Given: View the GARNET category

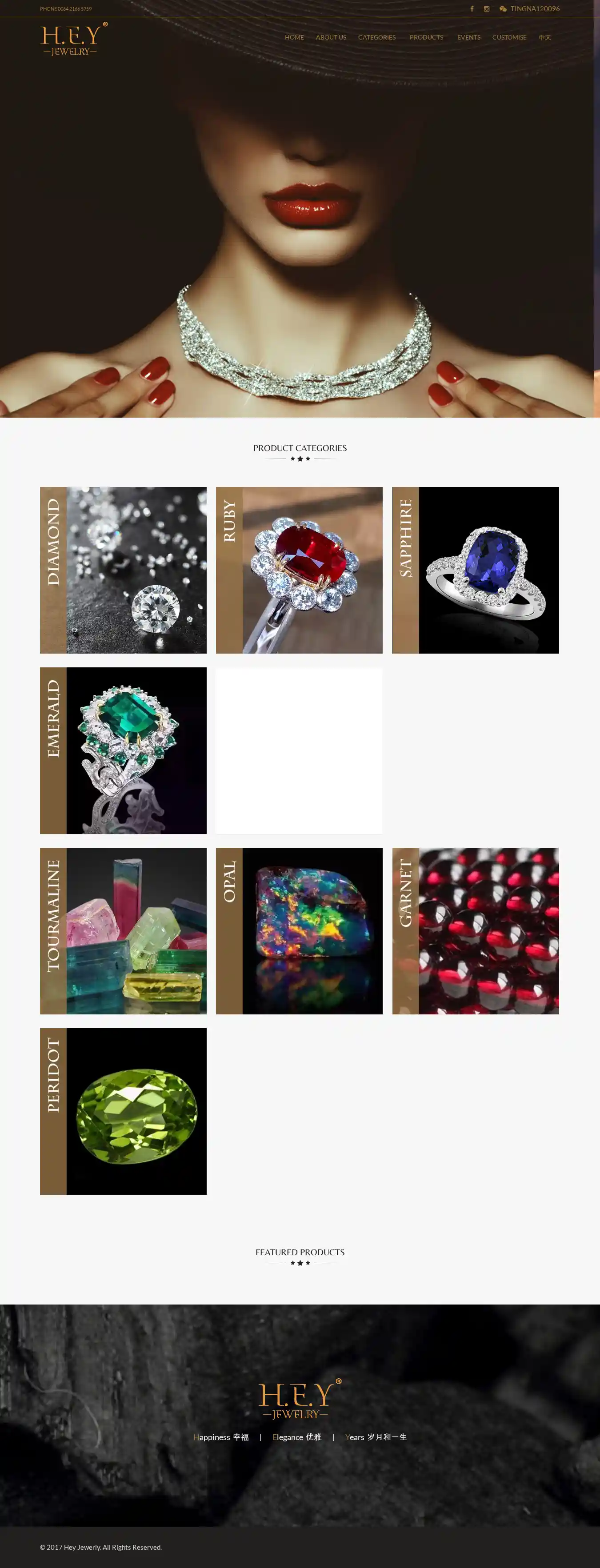Looking at the screenshot, I should coord(475,931).
